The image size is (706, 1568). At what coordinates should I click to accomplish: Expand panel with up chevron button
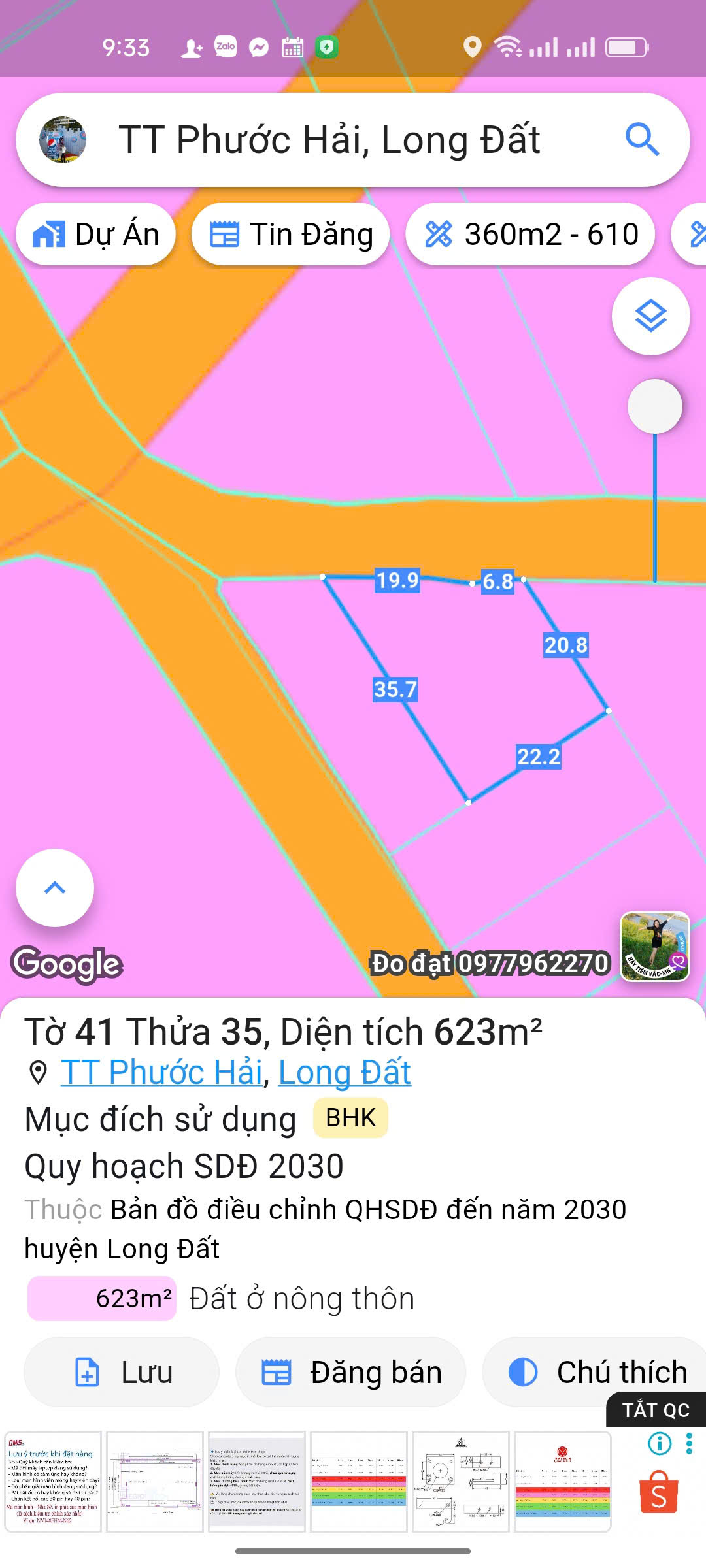click(55, 887)
